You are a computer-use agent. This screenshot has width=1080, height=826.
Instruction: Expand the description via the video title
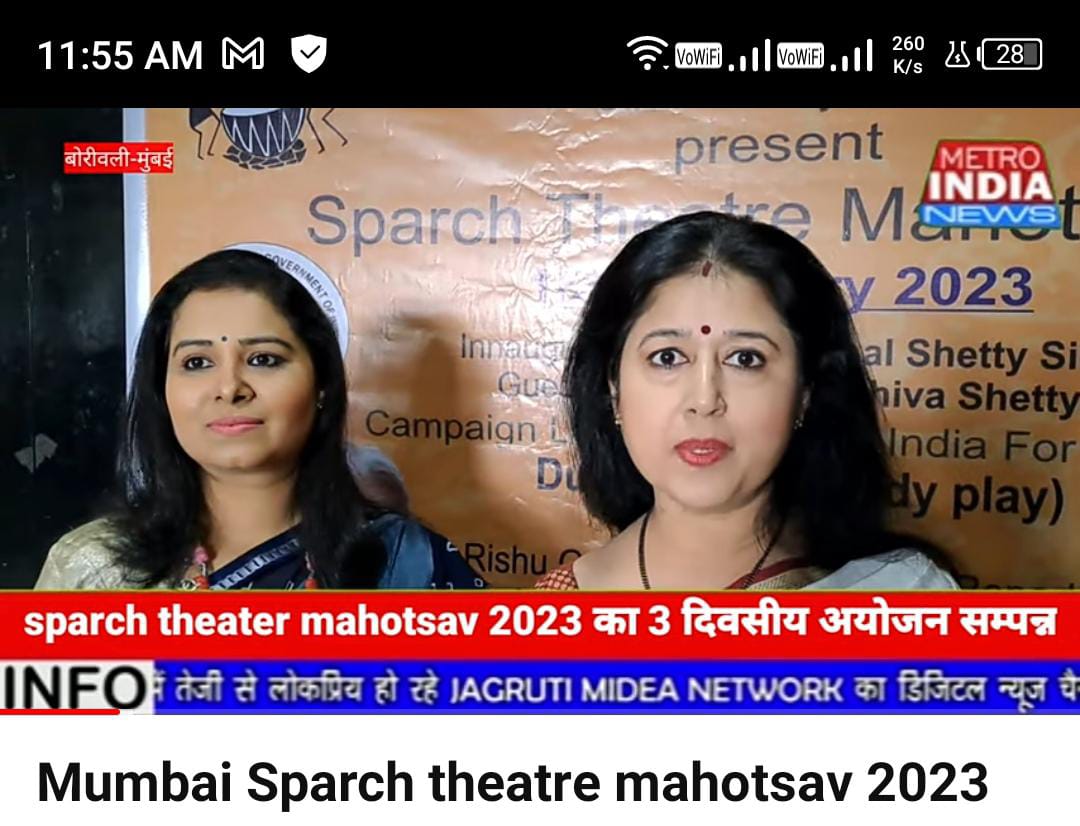pyautogui.click(x=511, y=783)
